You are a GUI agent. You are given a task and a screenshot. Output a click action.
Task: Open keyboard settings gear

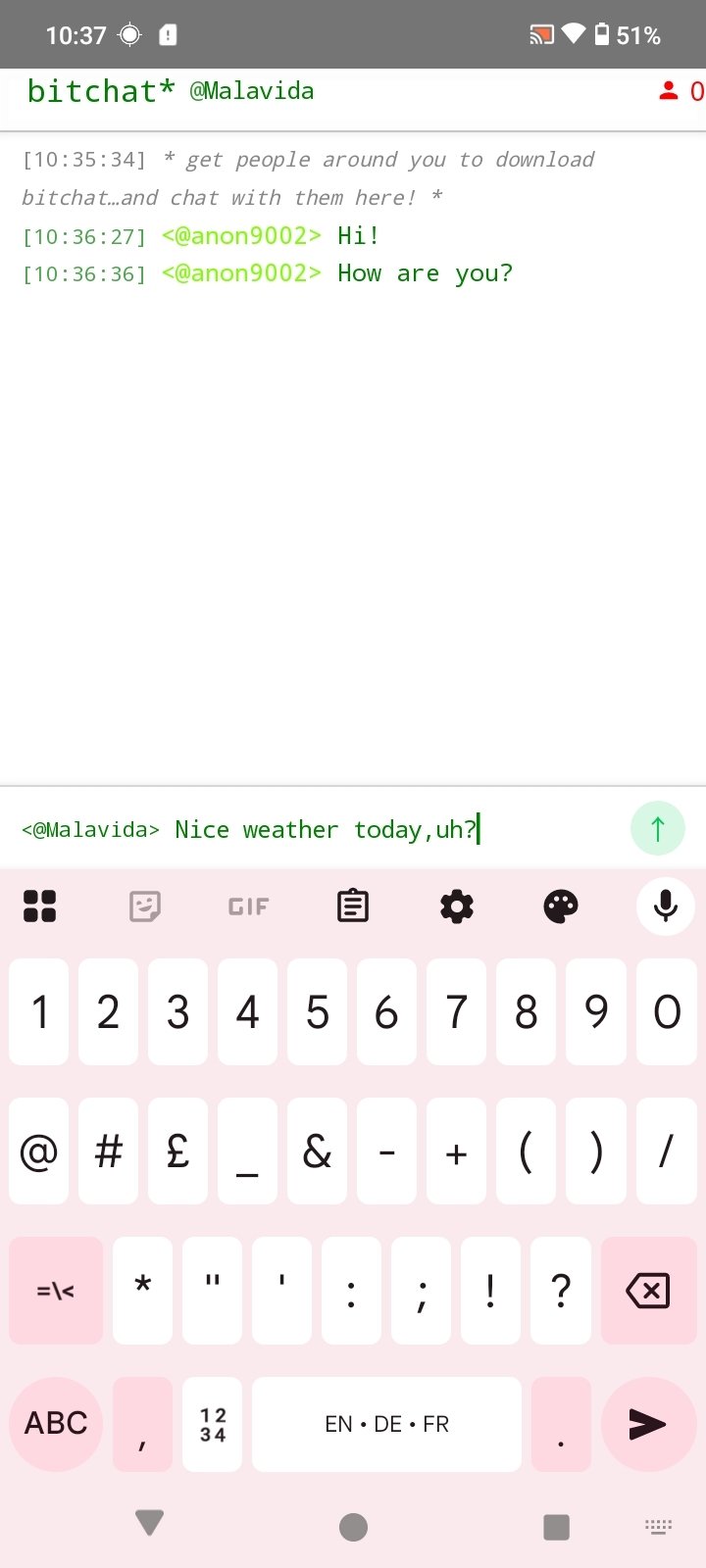tap(457, 906)
